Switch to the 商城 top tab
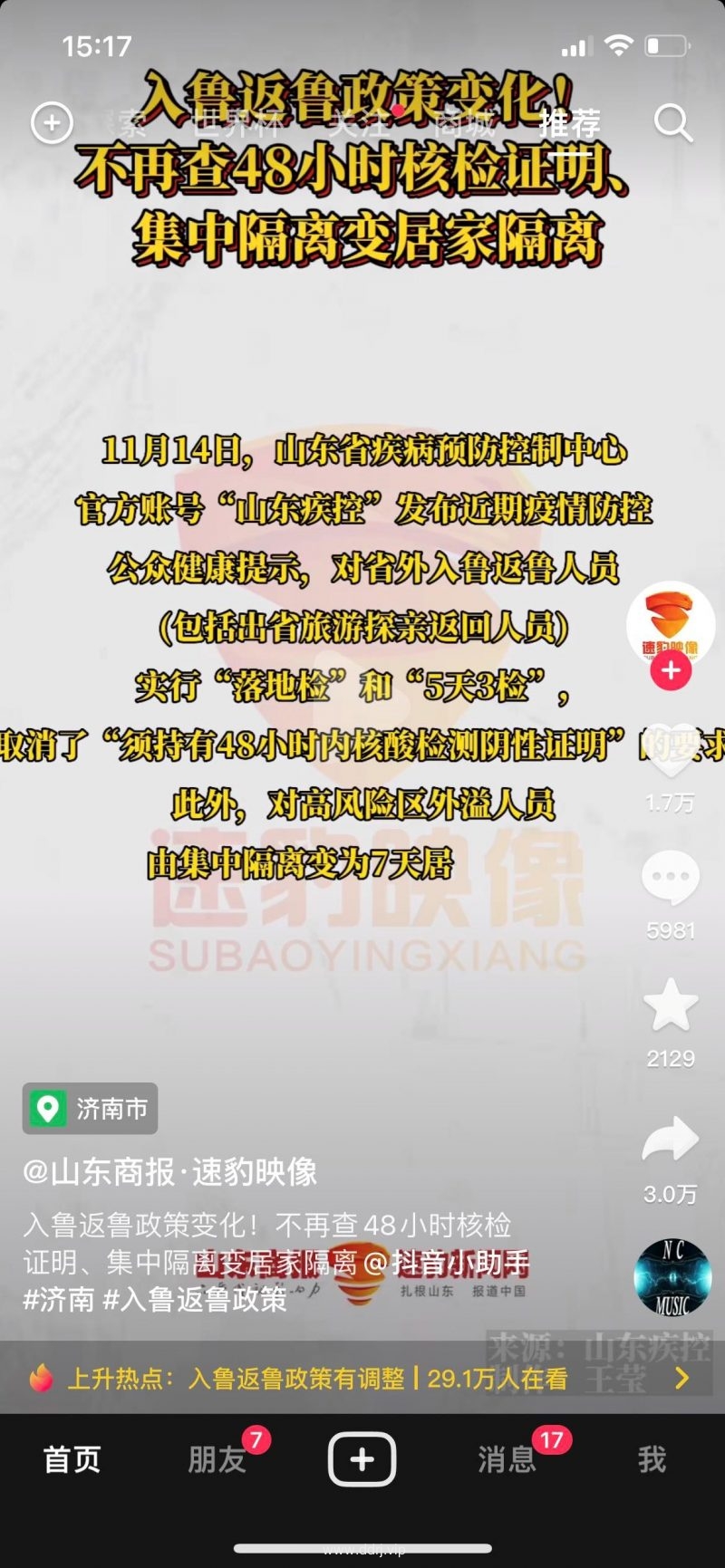Image resolution: width=725 pixels, height=1568 pixels. pyautogui.click(x=464, y=122)
